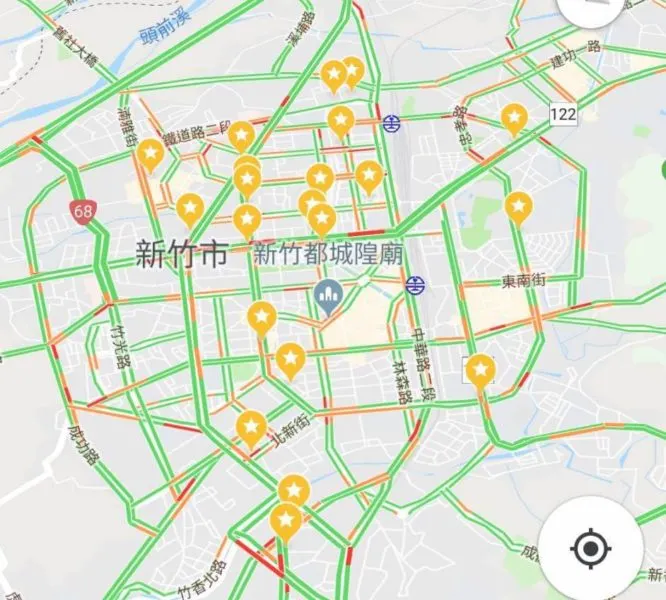Open the 新竹都城隍廟 place marker

click(326, 296)
